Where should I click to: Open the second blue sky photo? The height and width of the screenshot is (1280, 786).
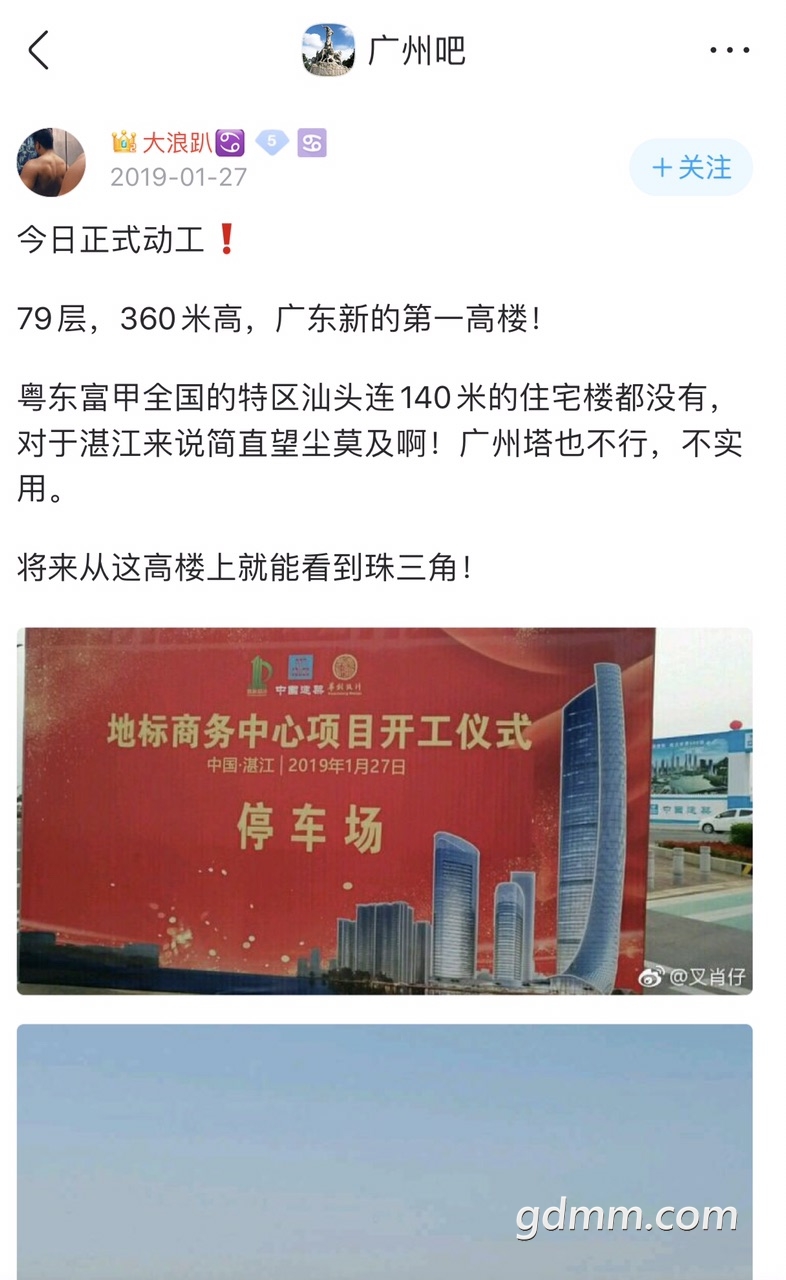[x=384, y=1150]
